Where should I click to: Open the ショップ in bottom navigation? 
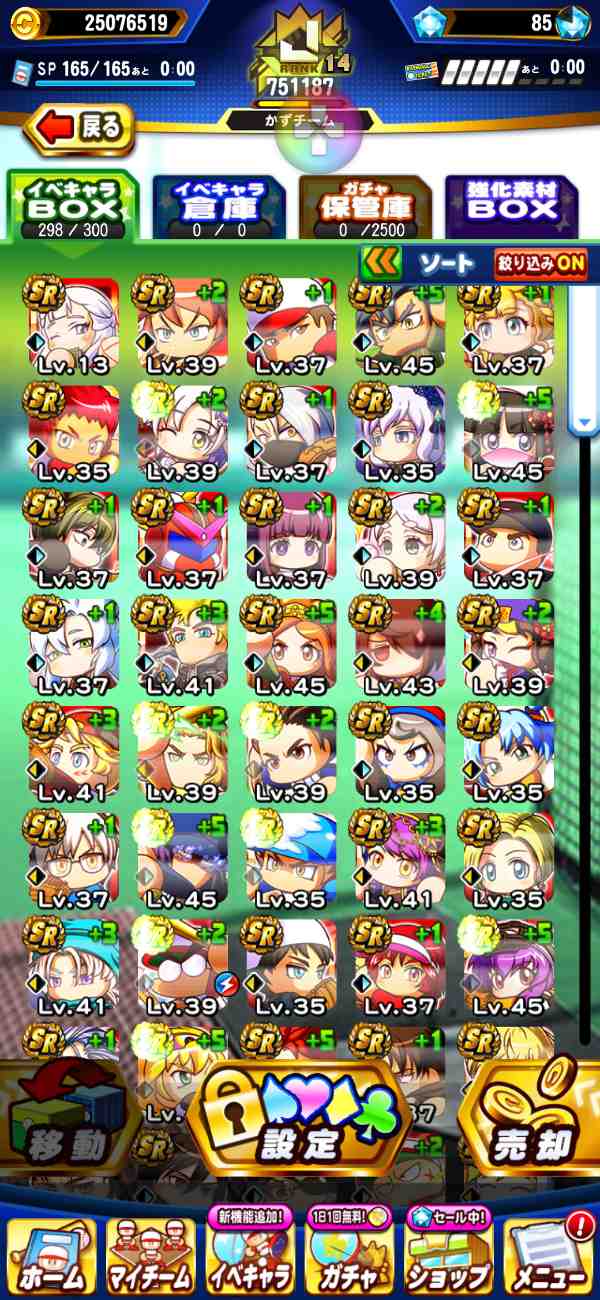tap(447, 1256)
